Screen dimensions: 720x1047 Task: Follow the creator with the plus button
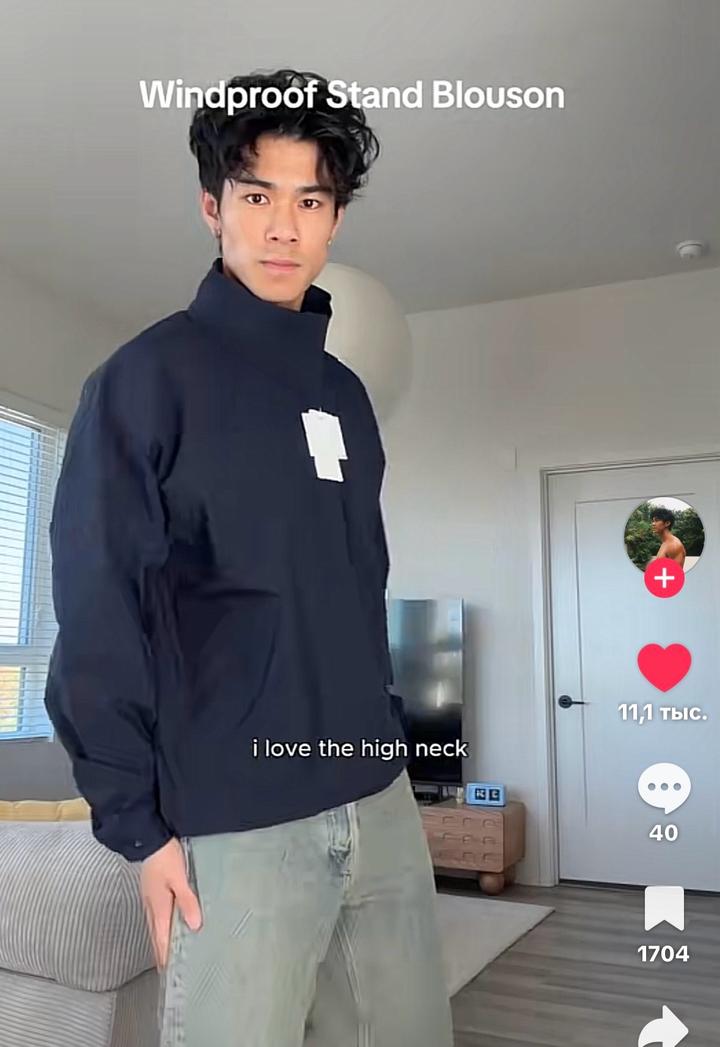click(664, 579)
